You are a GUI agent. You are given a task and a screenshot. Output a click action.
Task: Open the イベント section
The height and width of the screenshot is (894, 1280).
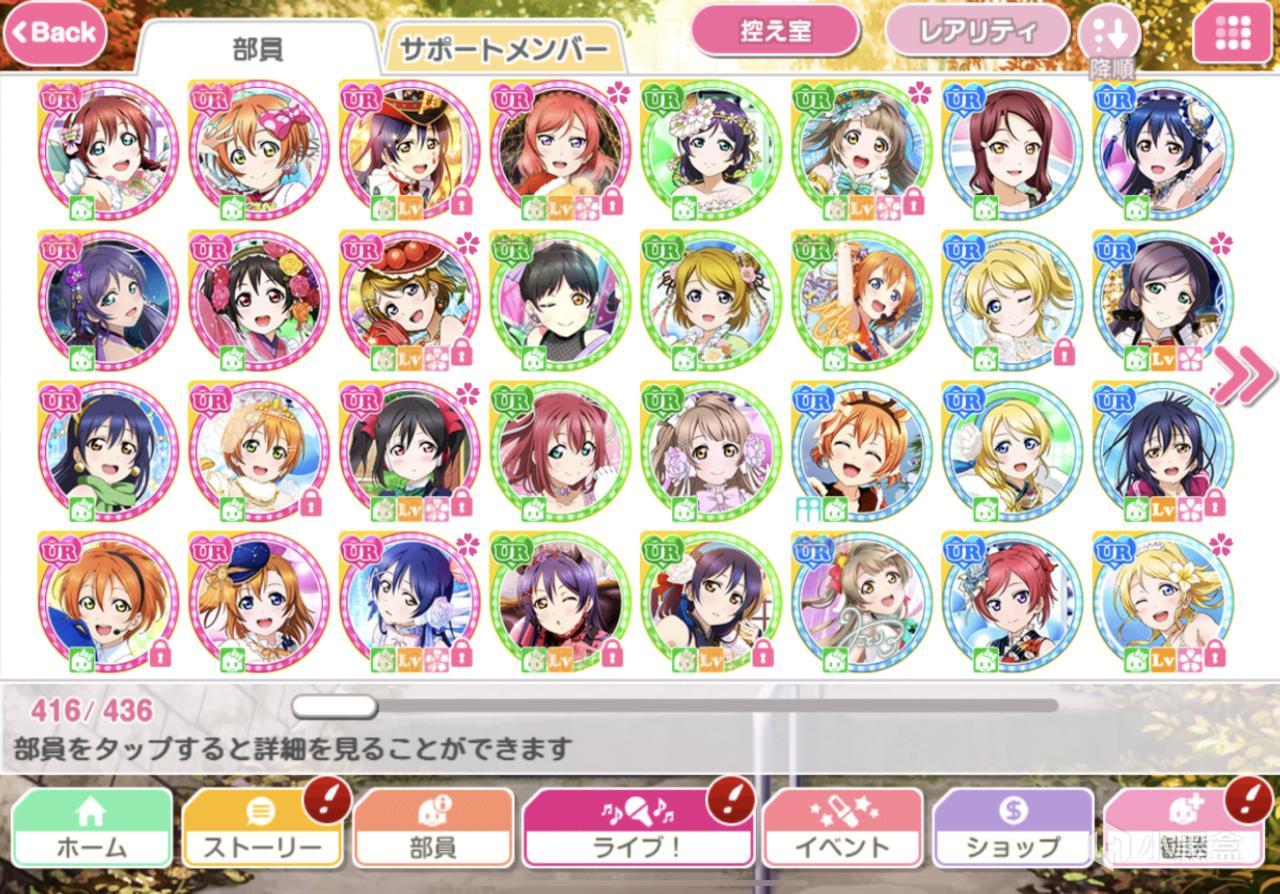[842, 828]
